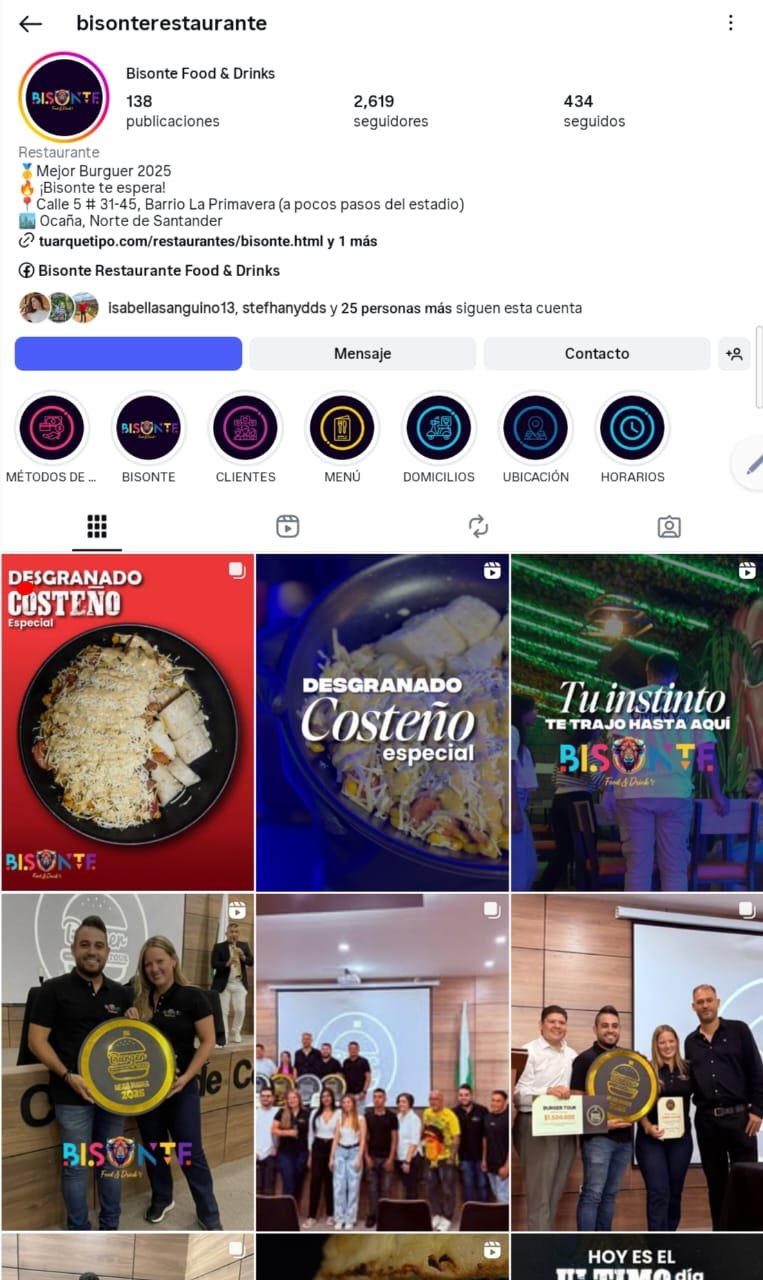See followers list with 2,619 seguidores

coord(390,111)
